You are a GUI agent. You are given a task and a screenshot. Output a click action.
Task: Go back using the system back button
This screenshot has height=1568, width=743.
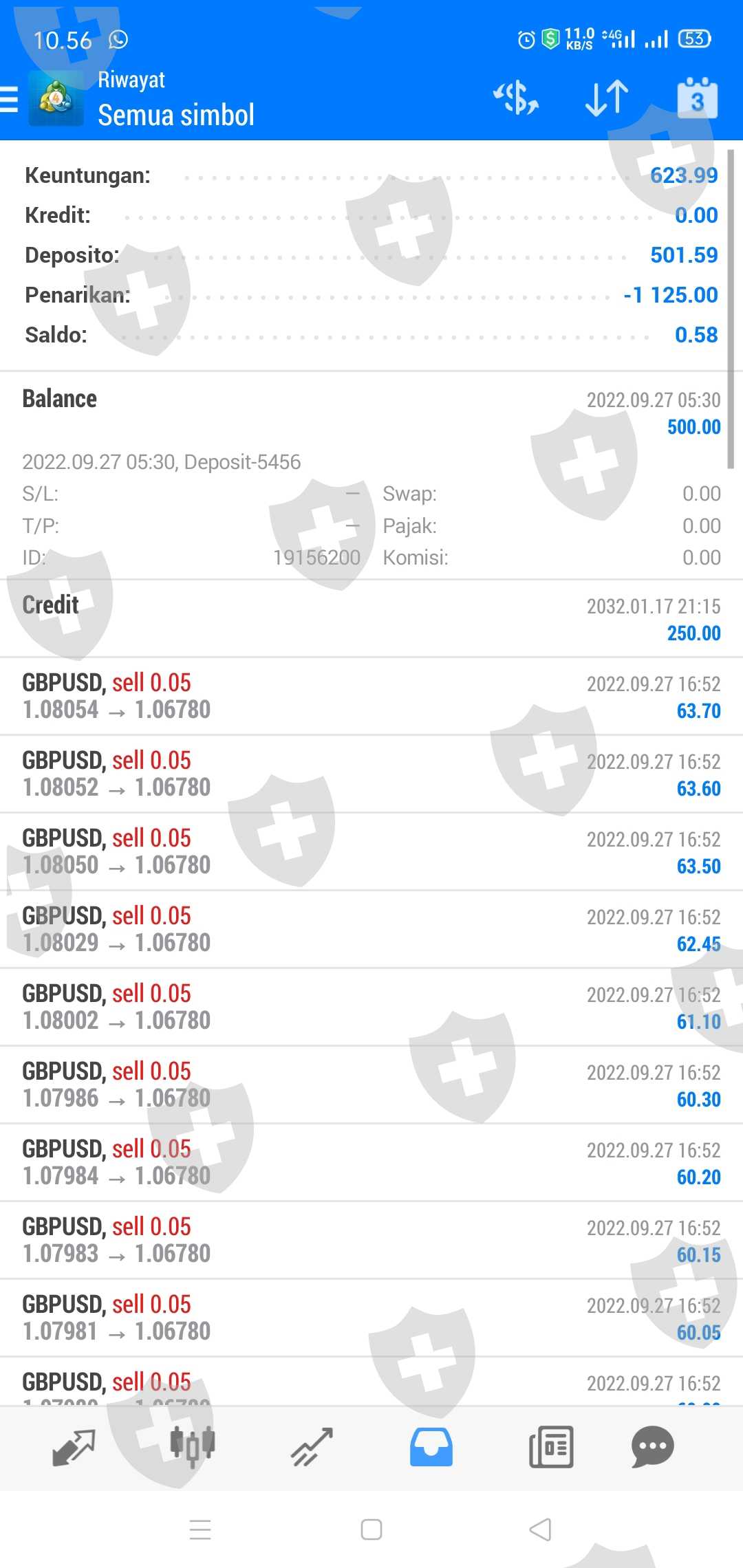[541, 1529]
